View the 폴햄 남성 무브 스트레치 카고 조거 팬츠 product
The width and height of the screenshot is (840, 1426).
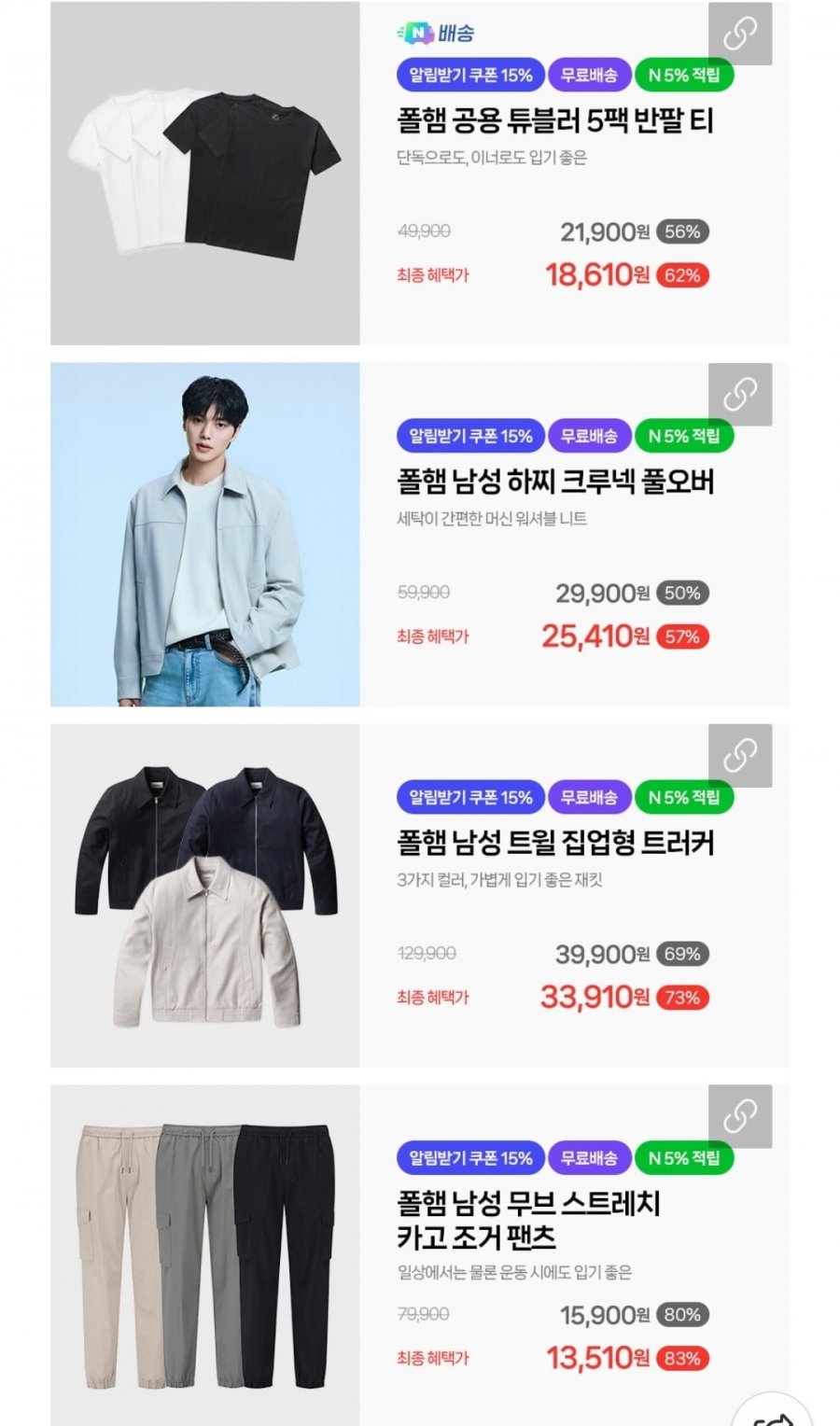pos(528,1220)
